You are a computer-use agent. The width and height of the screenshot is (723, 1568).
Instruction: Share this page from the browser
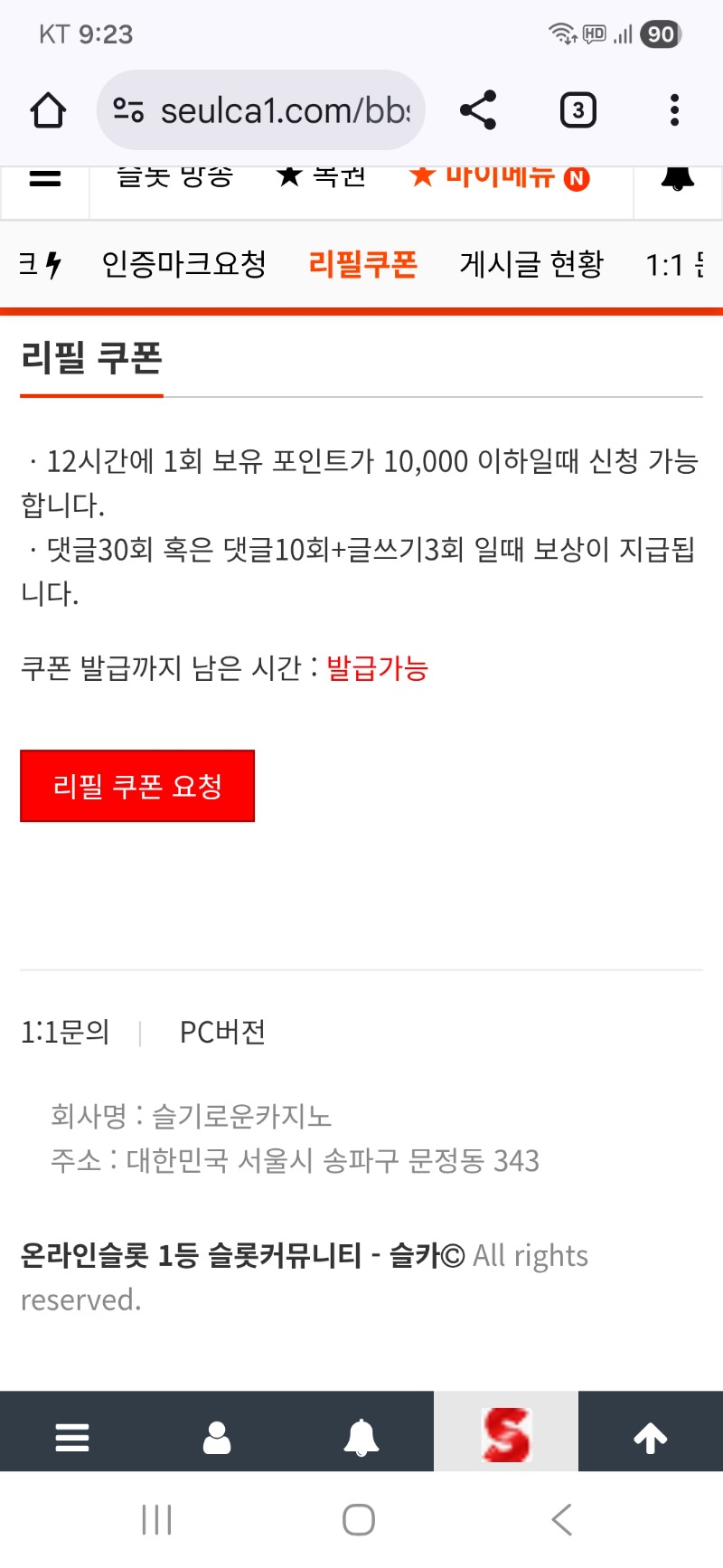pyautogui.click(x=478, y=110)
